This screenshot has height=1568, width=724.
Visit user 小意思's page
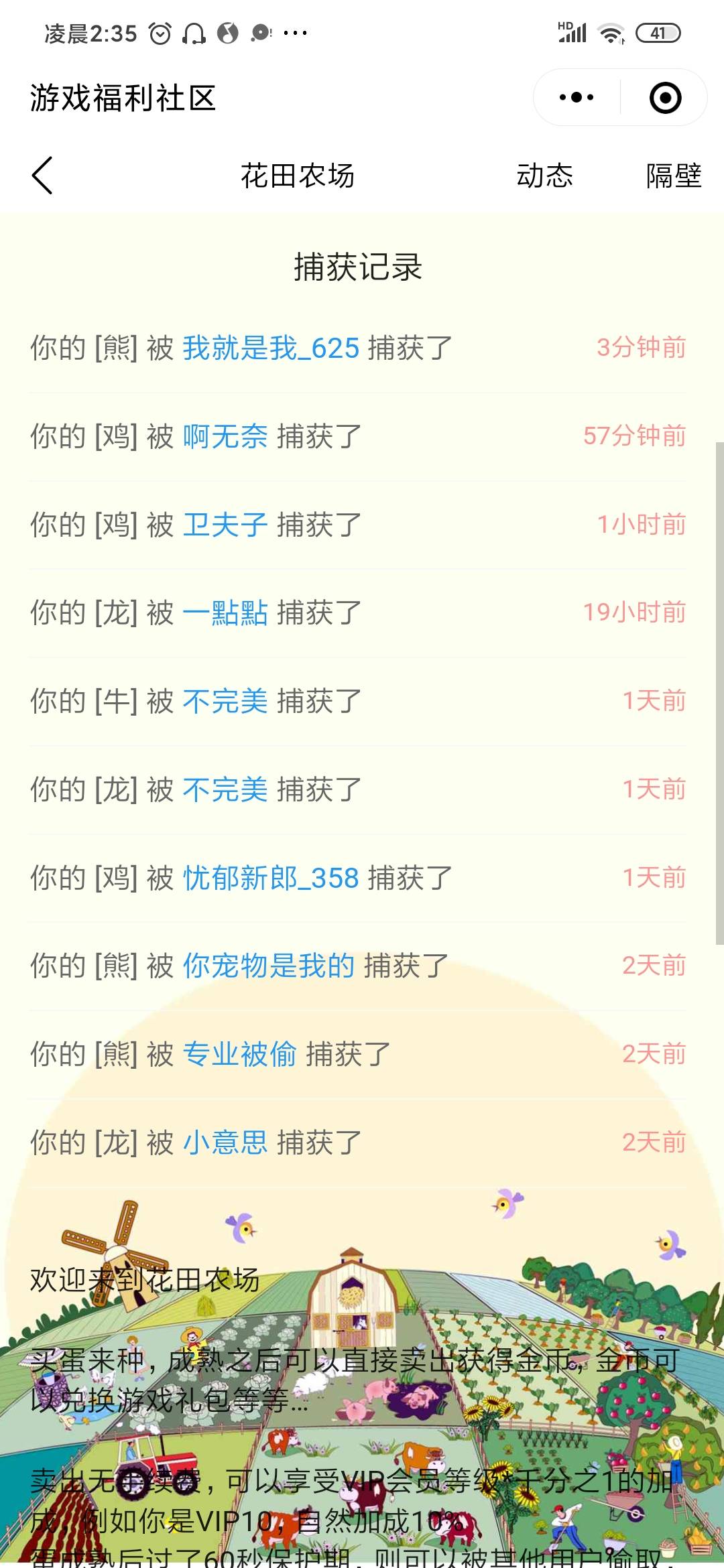[225, 1142]
